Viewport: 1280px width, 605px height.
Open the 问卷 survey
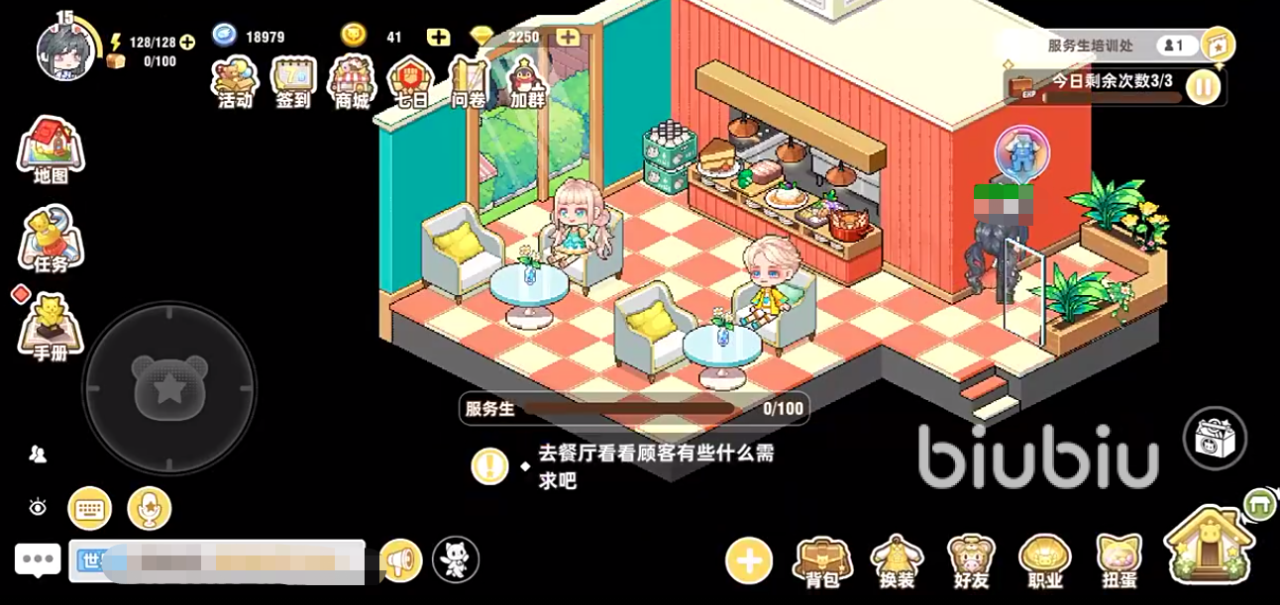468,82
